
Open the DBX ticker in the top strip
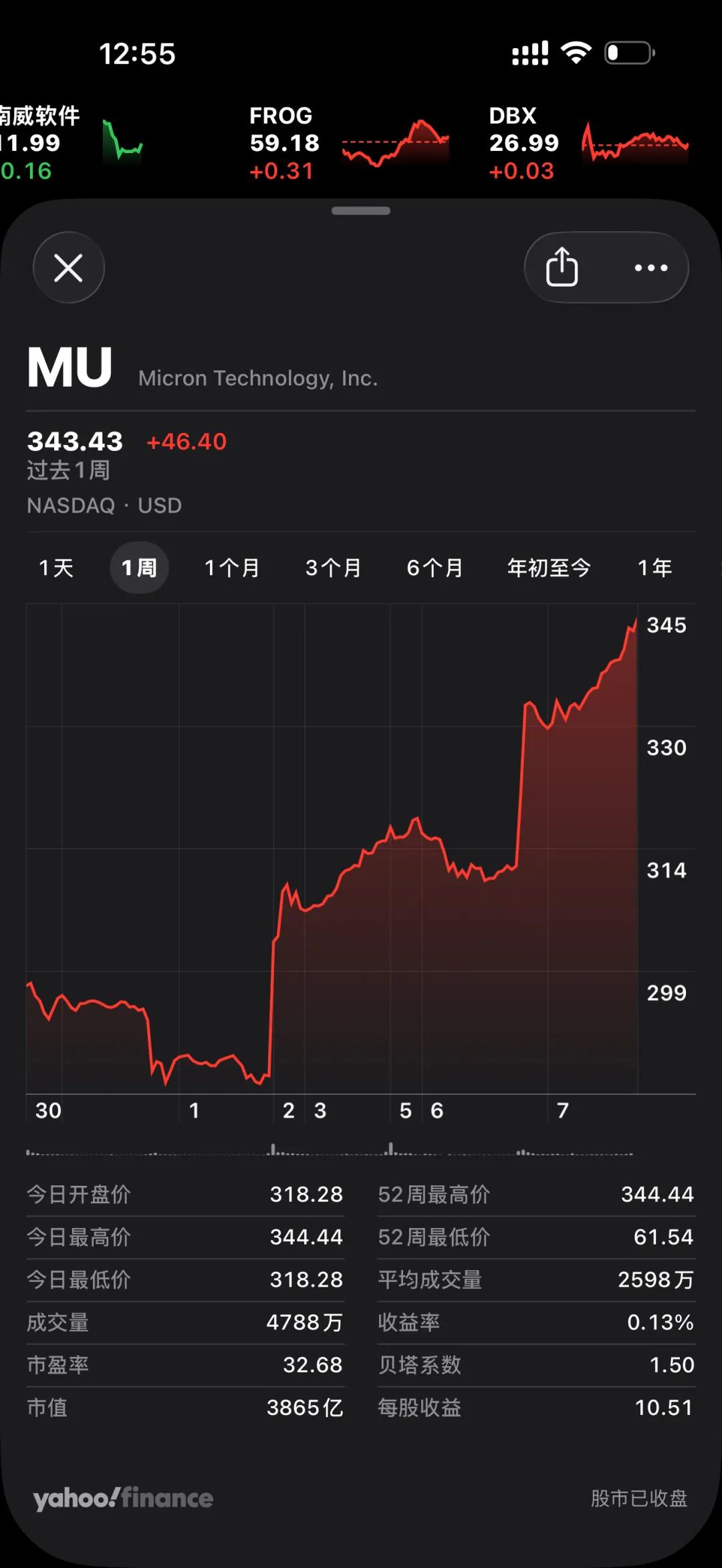(587, 143)
